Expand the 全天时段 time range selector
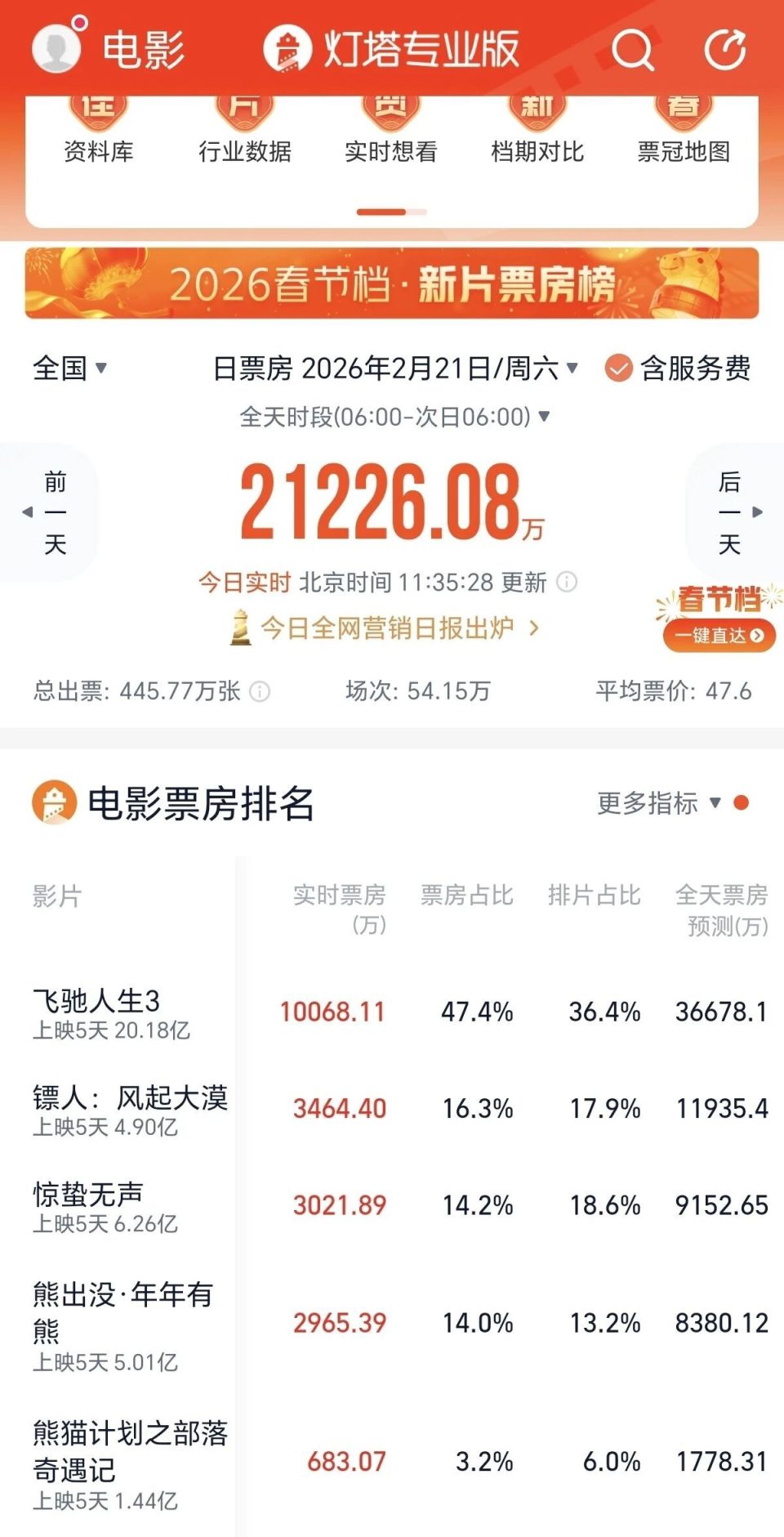This screenshot has height=1537, width=784. (392, 417)
